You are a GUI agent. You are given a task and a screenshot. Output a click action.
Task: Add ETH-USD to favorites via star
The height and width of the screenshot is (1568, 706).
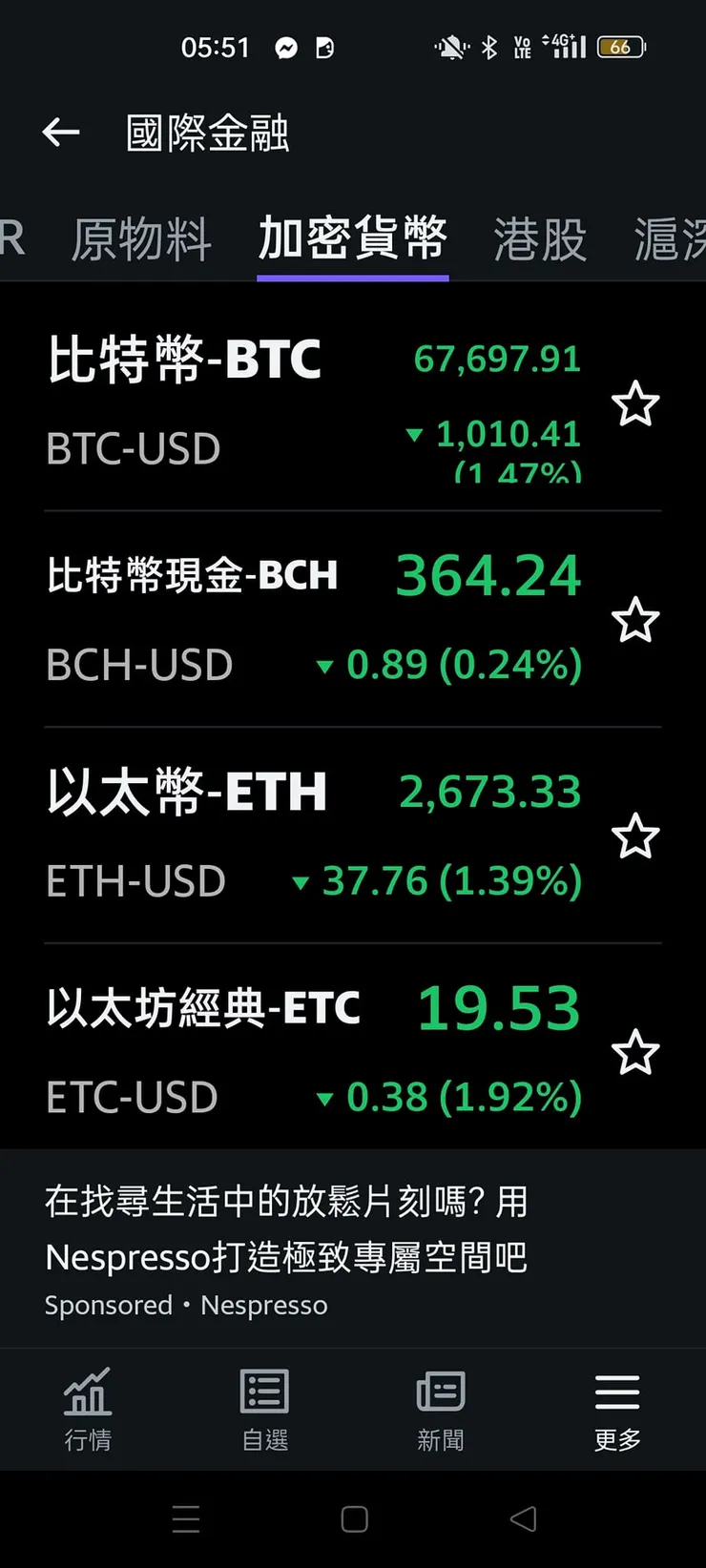tap(635, 837)
